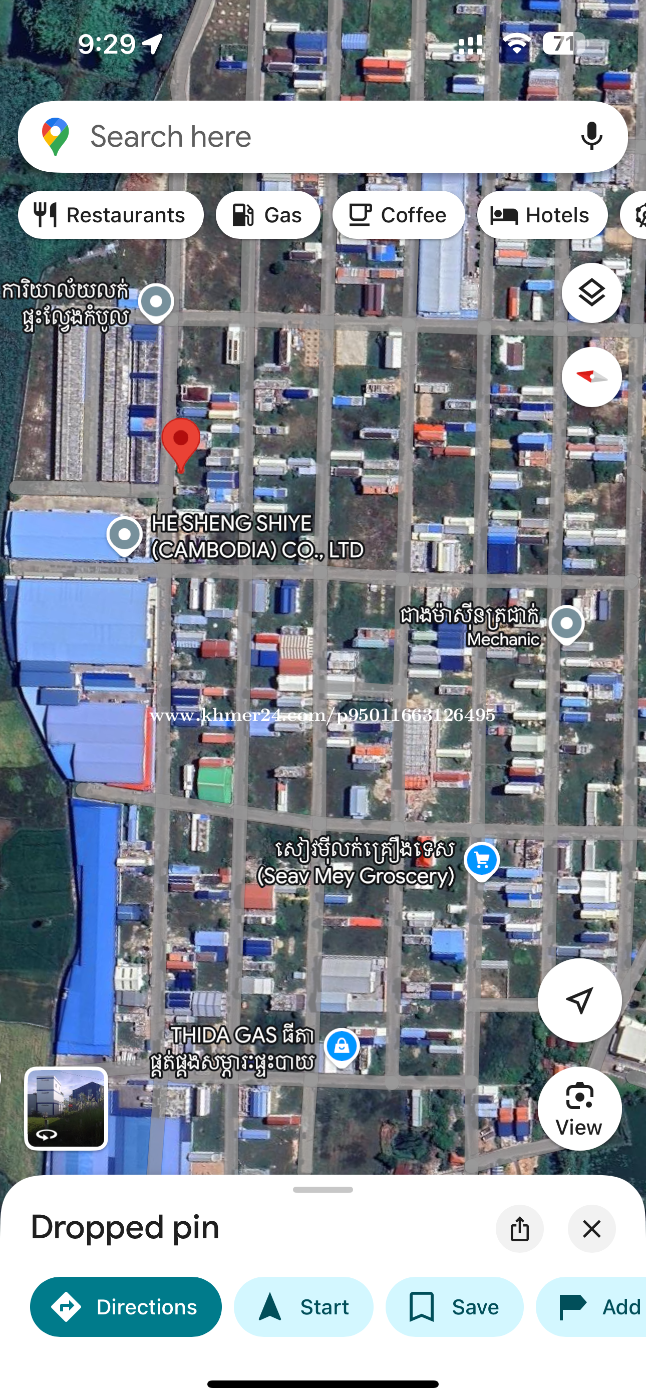Viewport: 646px width, 1400px height.
Task: Open the map layers button
Action: 591,293
